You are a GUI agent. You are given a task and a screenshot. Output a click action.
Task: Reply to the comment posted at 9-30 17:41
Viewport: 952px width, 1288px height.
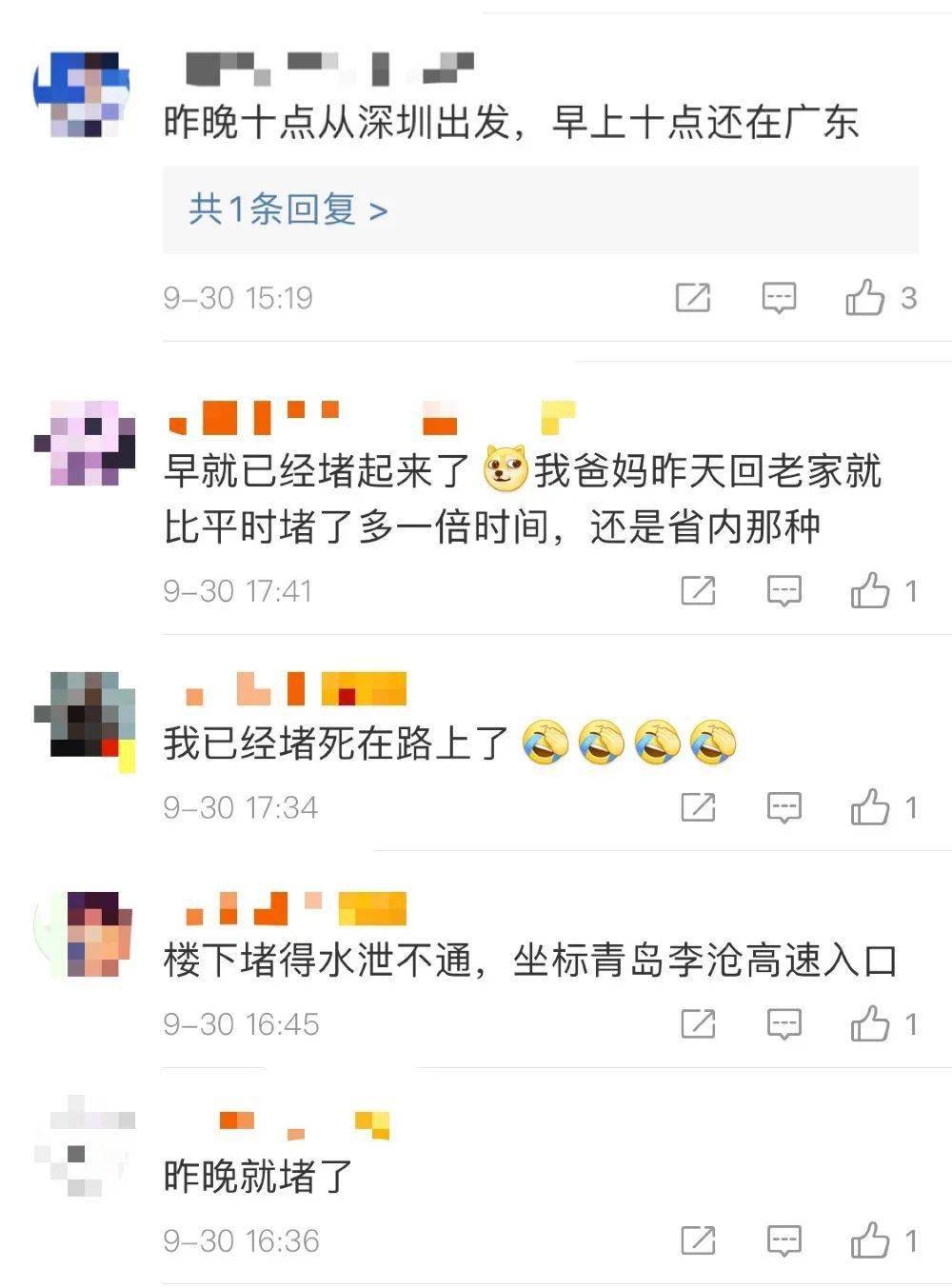[x=784, y=591]
